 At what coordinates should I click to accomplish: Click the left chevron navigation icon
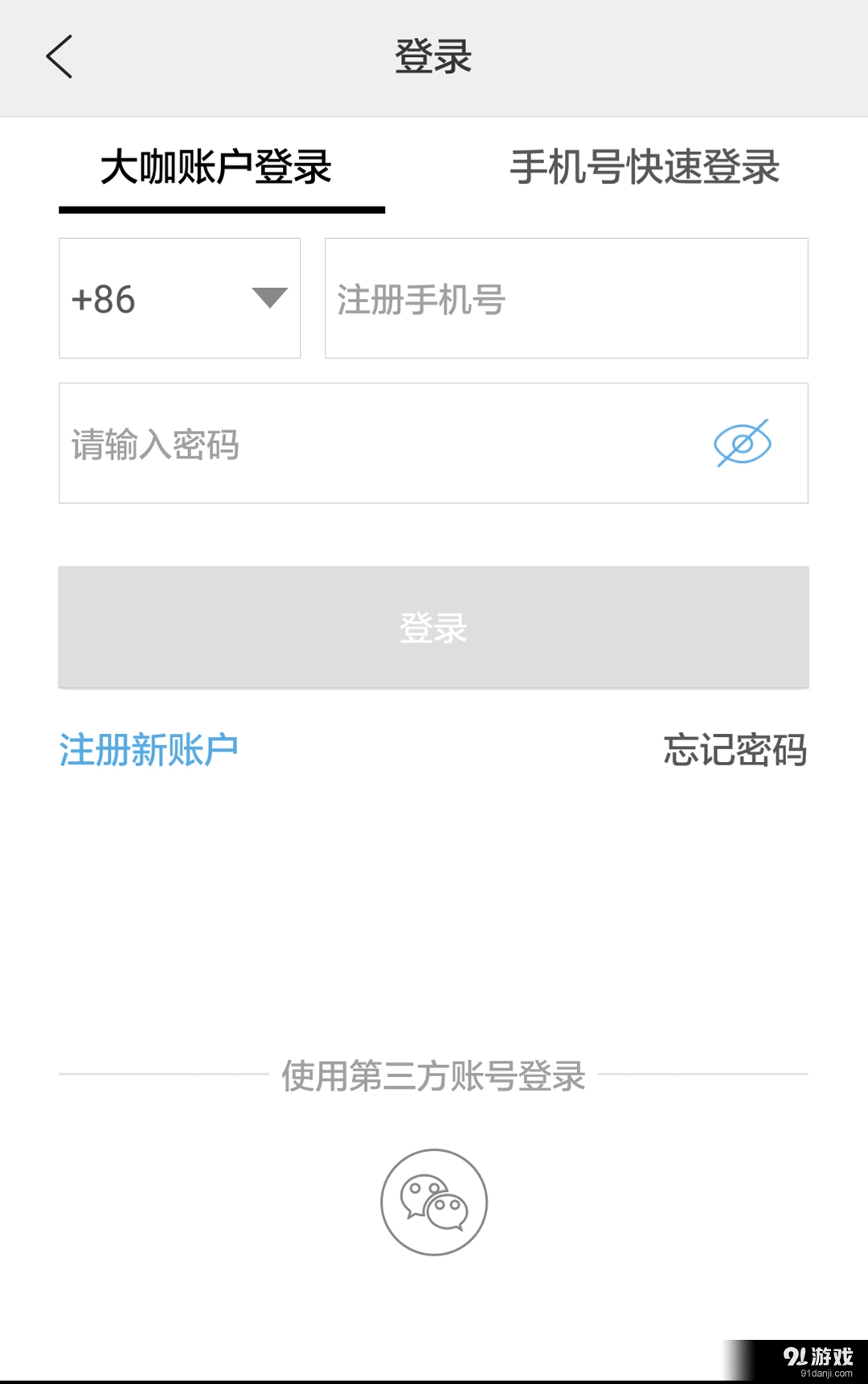point(60,57)
